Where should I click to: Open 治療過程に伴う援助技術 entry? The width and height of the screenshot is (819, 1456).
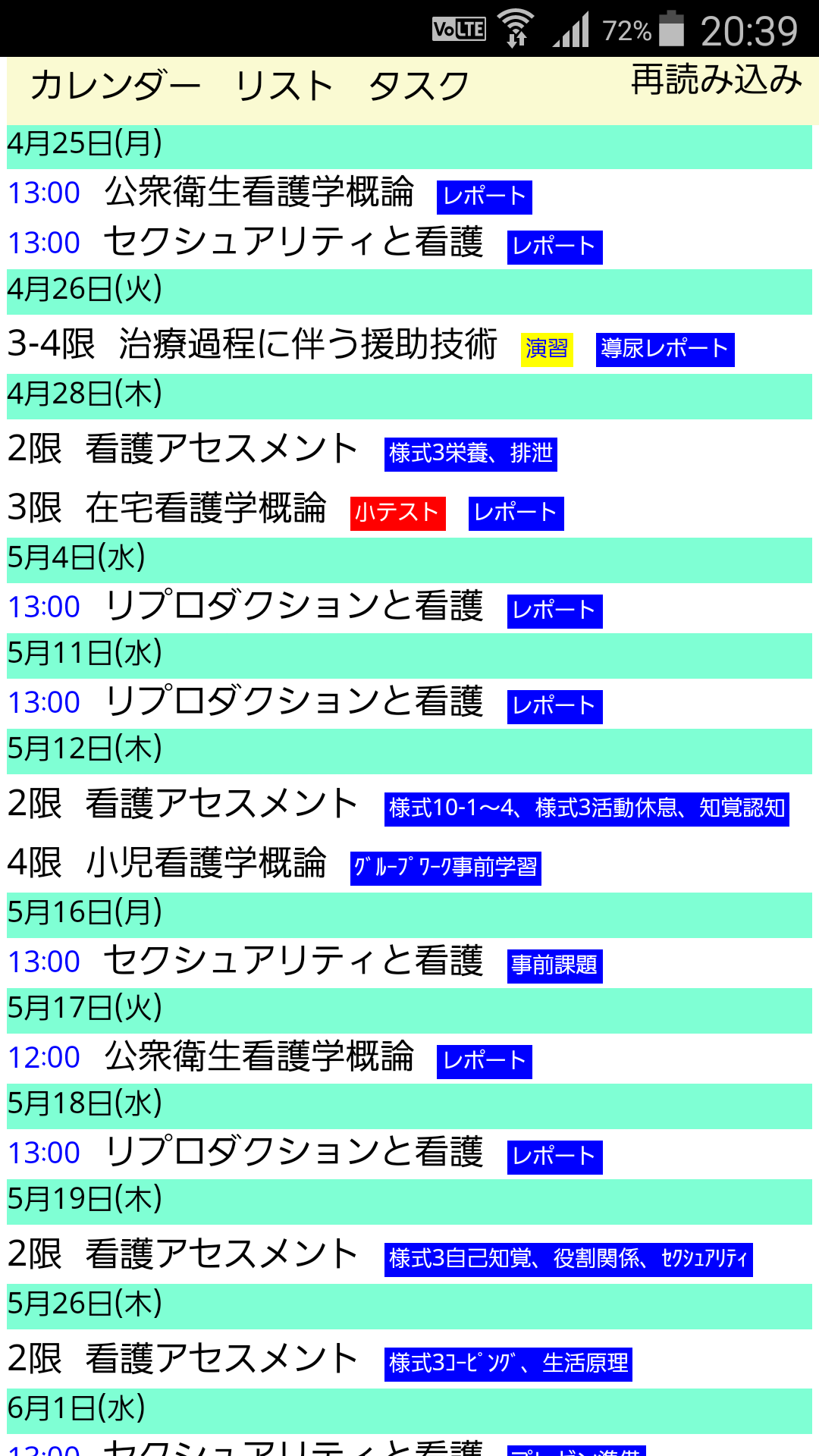(307, 344)
